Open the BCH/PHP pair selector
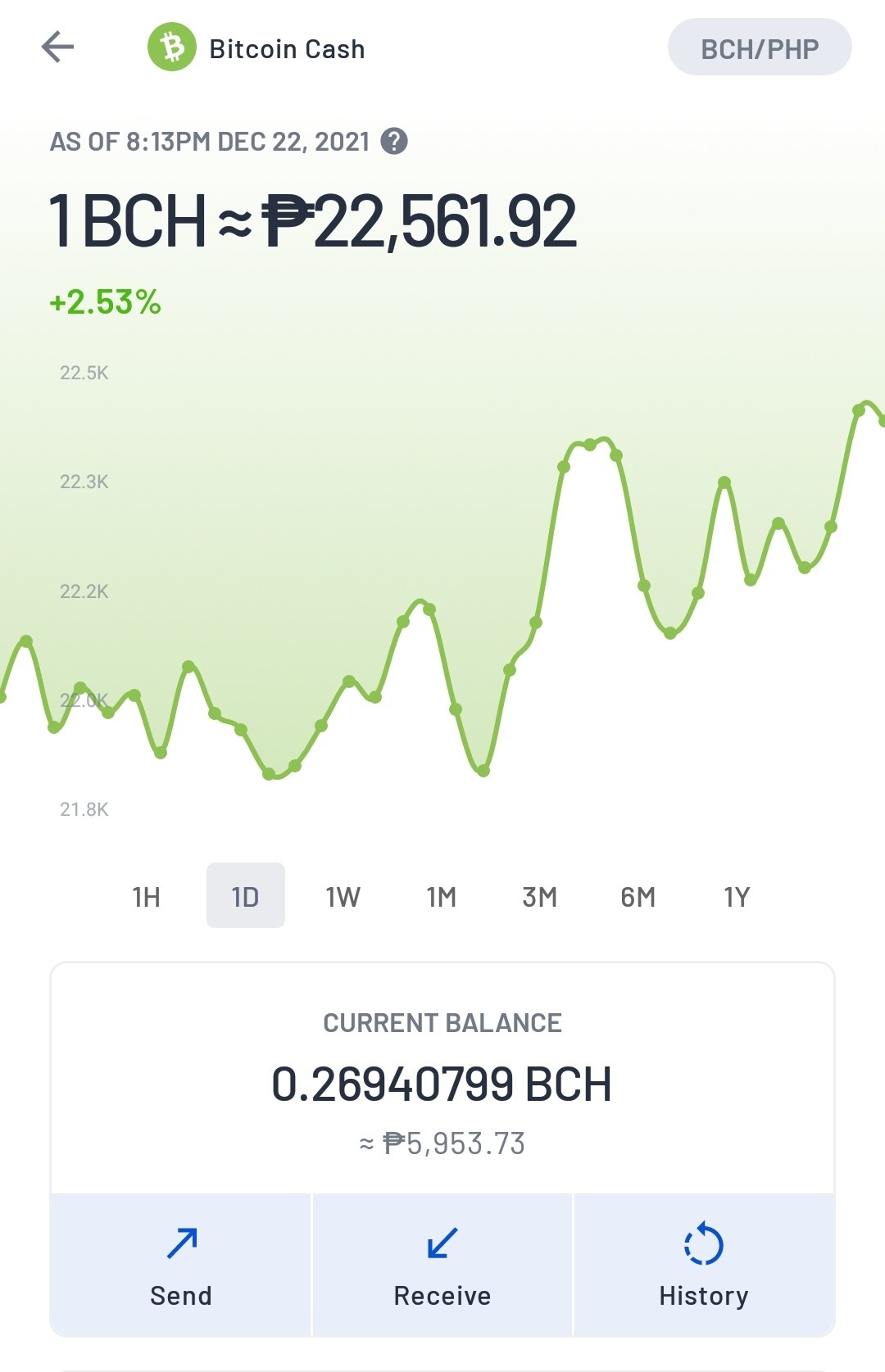 tap(760, 48)
